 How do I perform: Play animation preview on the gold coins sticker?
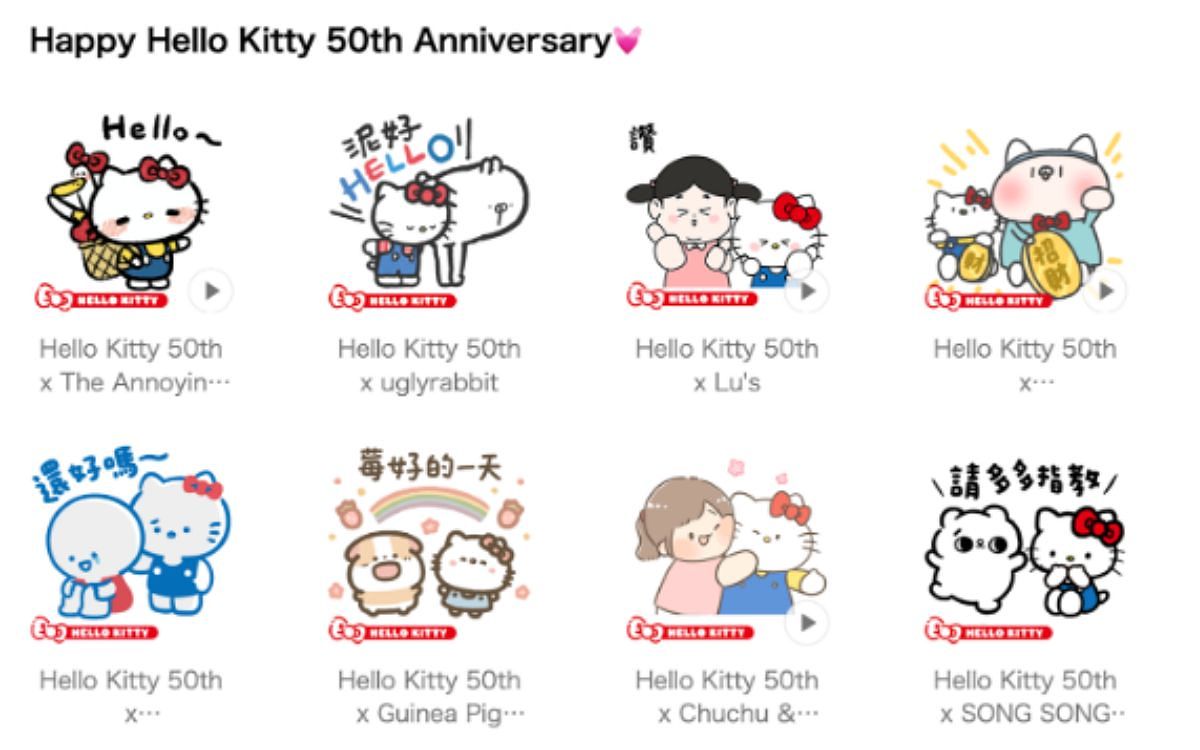point(1105,291)
